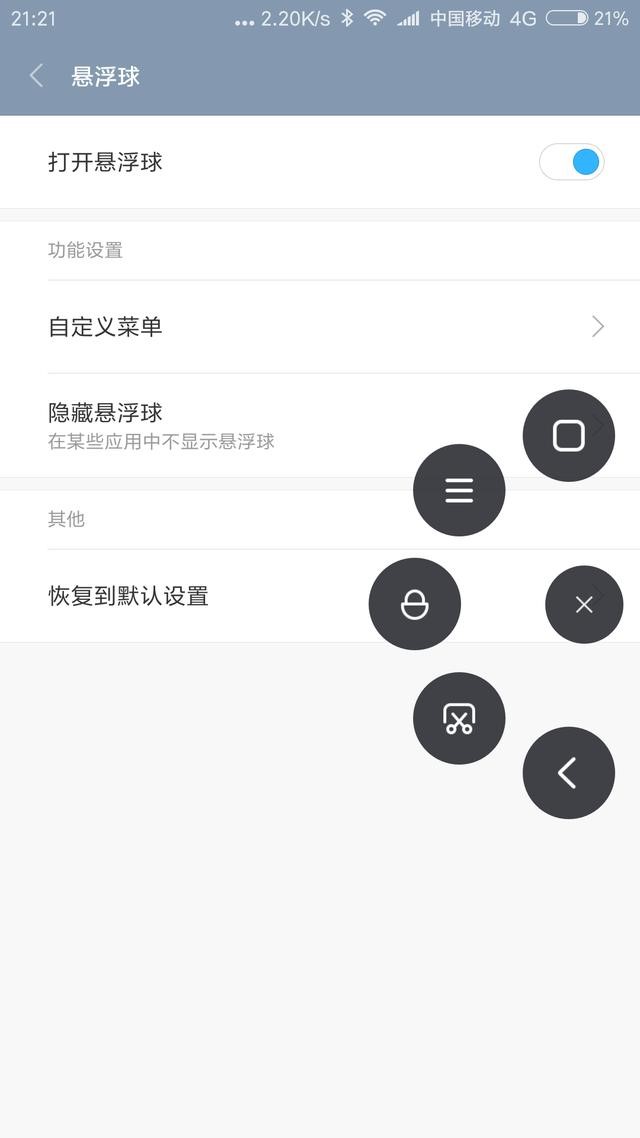Tap the floating ball's back arrow button
Viewport: 640px width, 1138px height.
(x=568, y=772)
